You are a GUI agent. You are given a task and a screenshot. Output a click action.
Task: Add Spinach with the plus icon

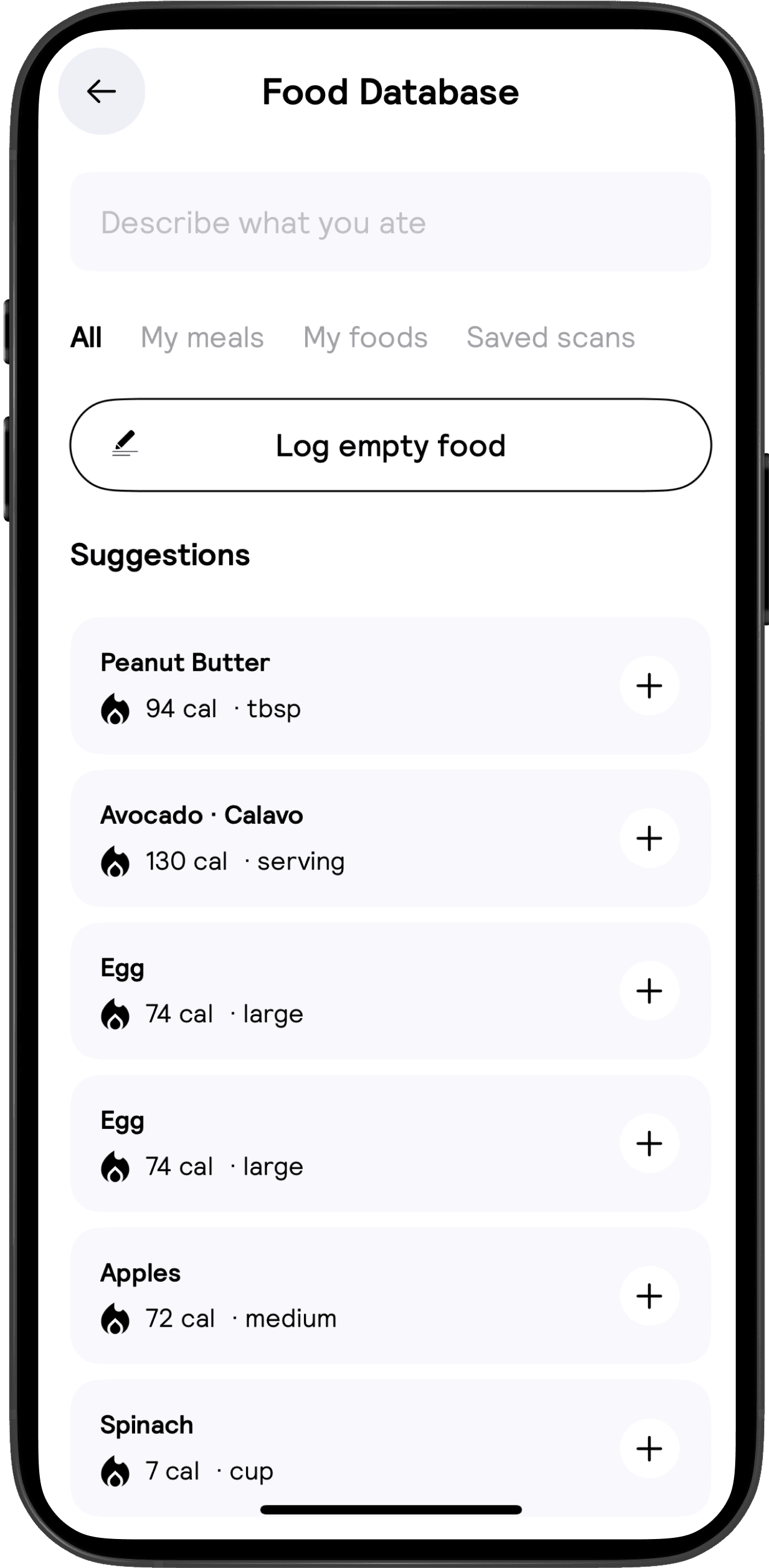coord(649,1449)
